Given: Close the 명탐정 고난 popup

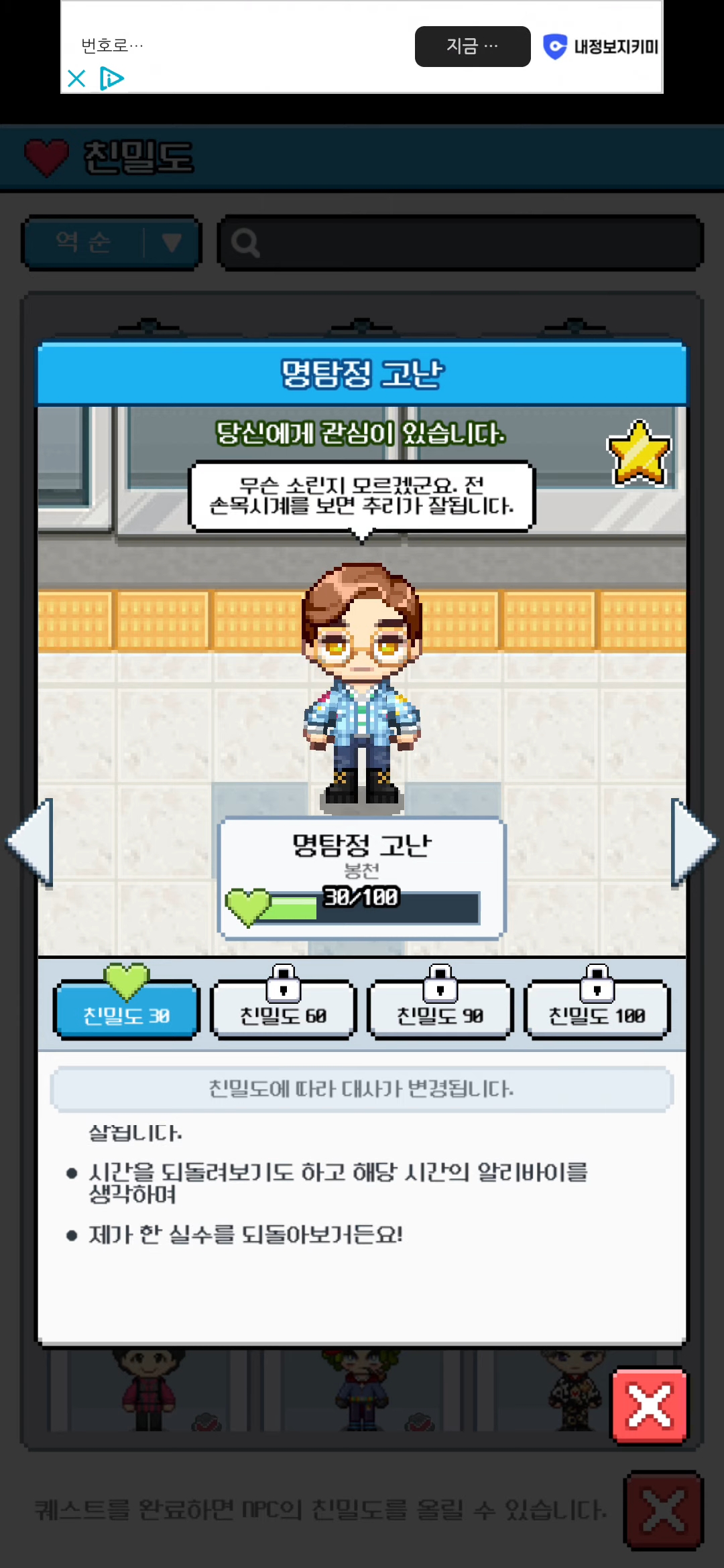Looking at the screenshot, I should (649, 1405).
